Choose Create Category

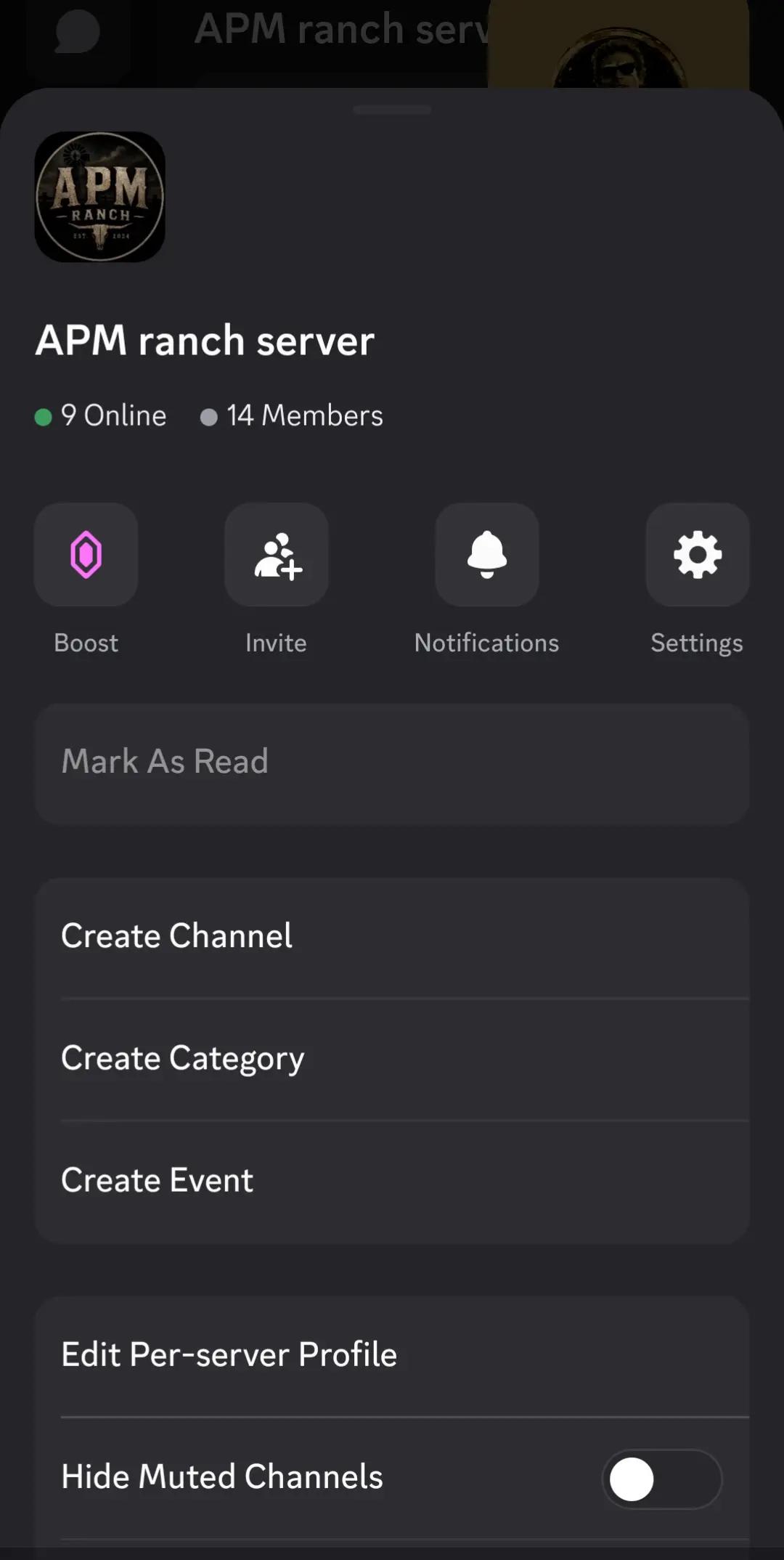392,1060
